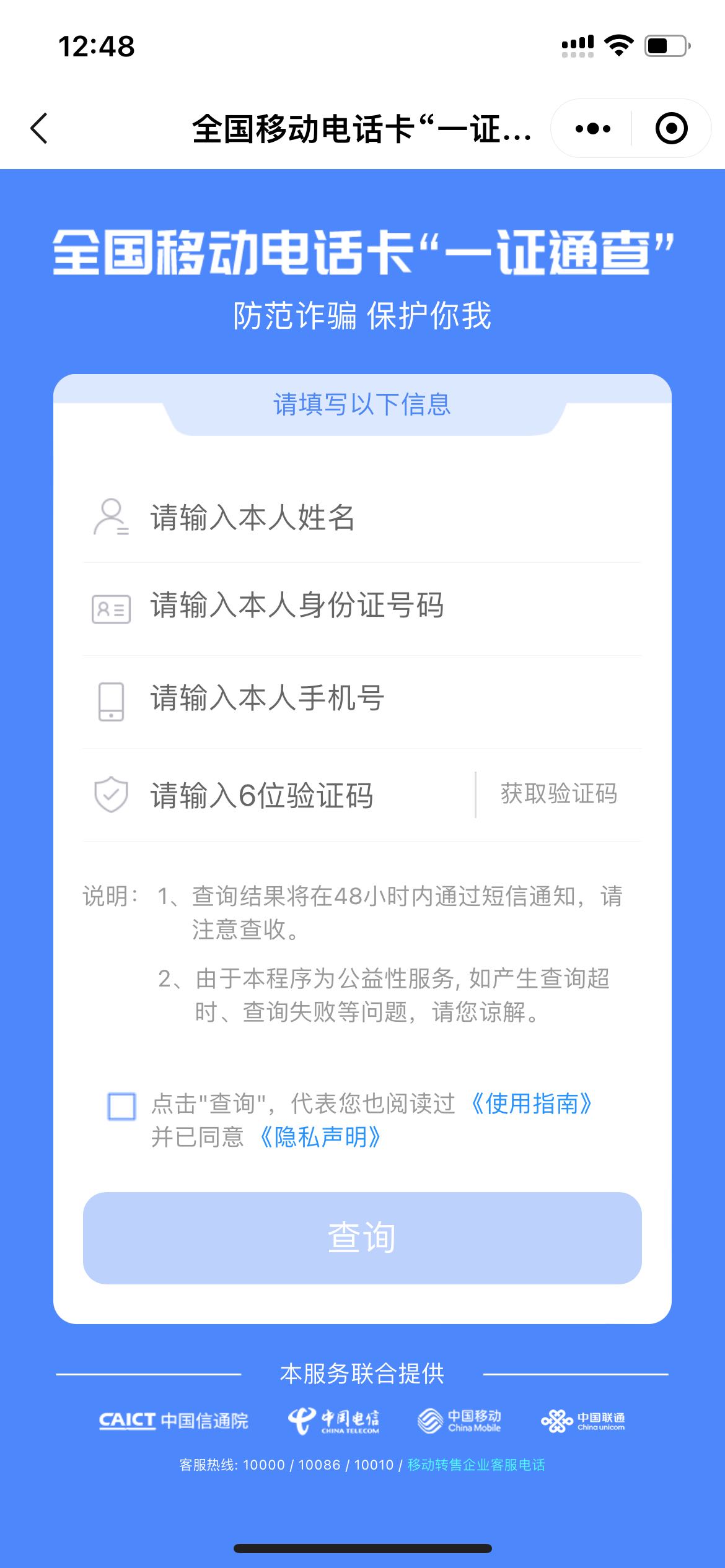Check the agreement checkbox

(121, 1106)
